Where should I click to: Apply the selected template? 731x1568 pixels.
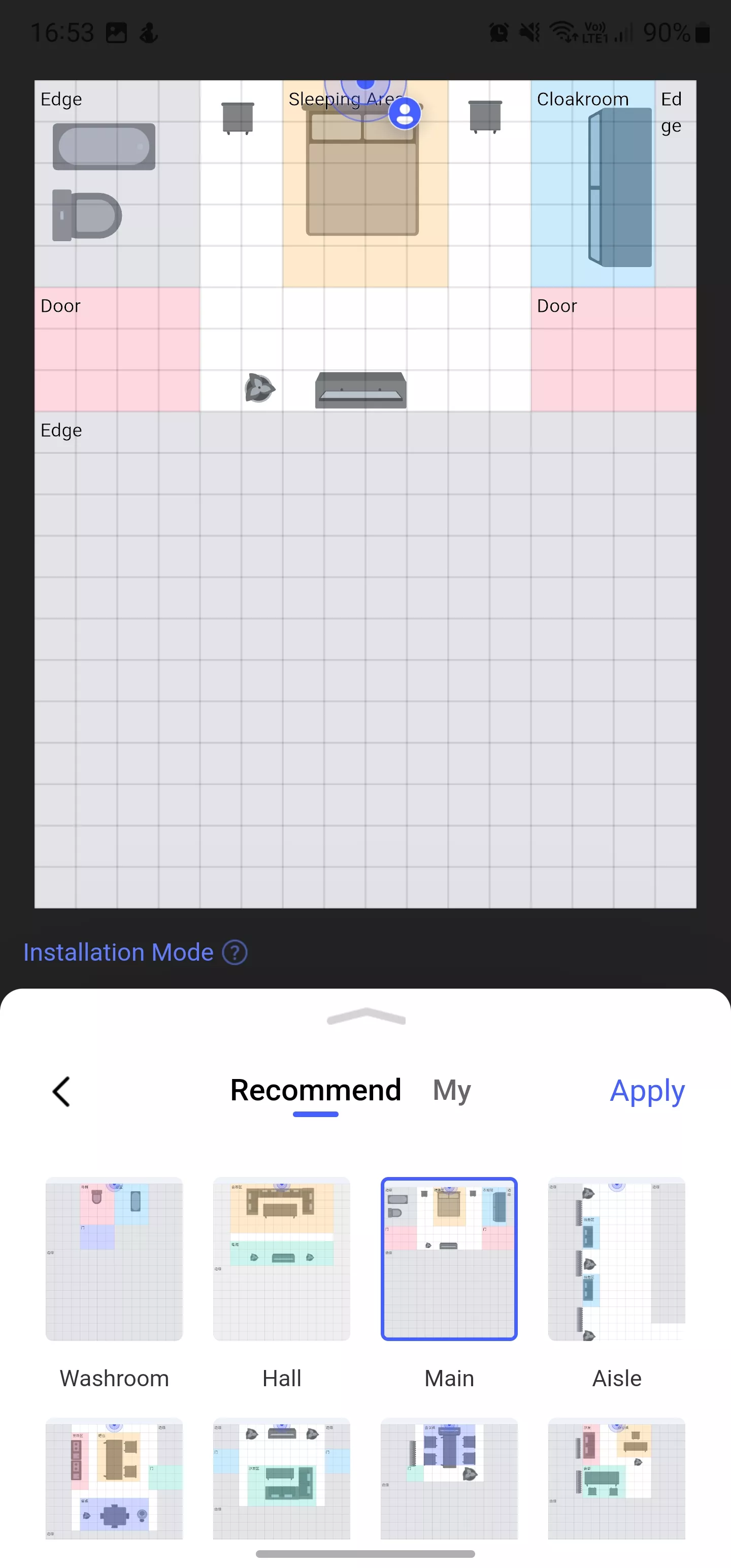point(647,1091)
